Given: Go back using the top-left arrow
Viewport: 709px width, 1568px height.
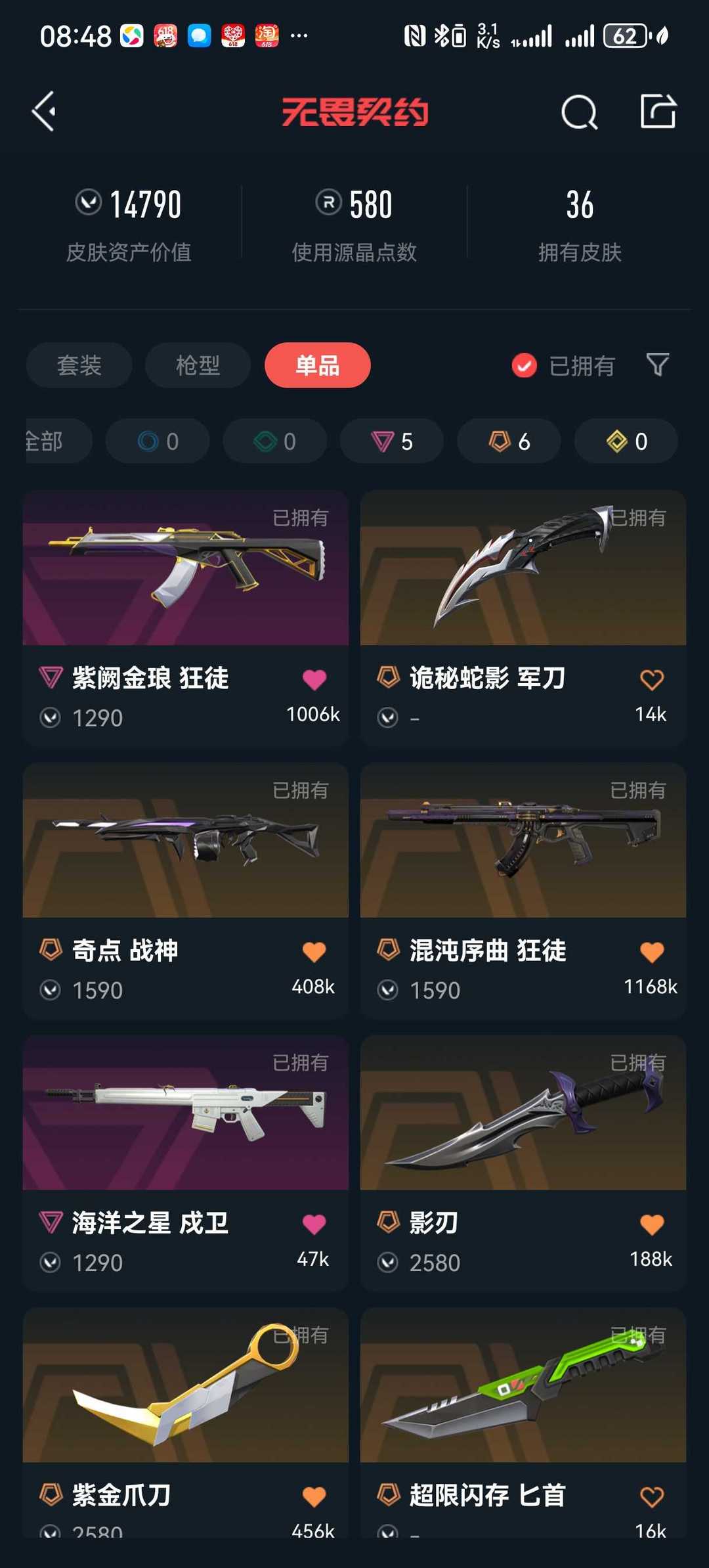Looking at the screenshot, I should click(44, 111).
